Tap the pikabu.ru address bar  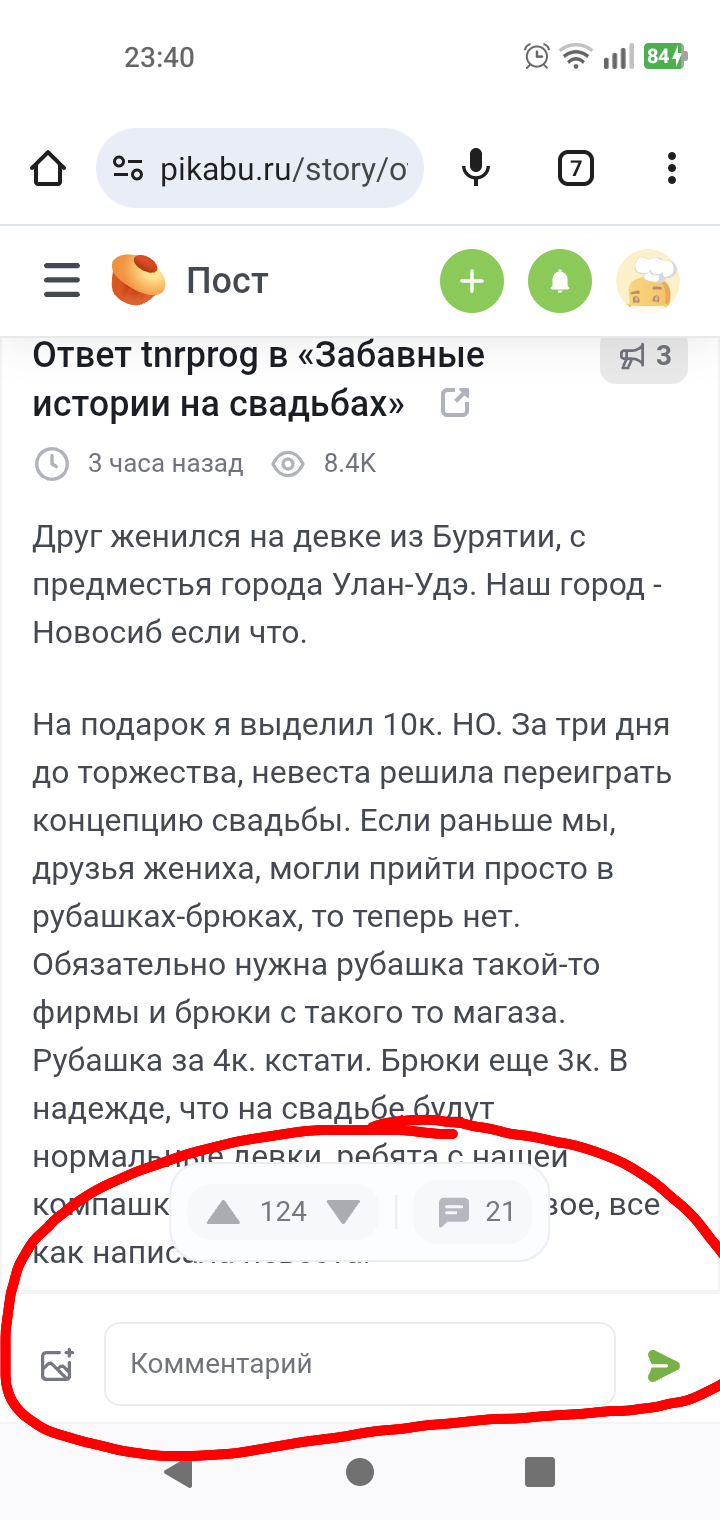coord(260,168)
